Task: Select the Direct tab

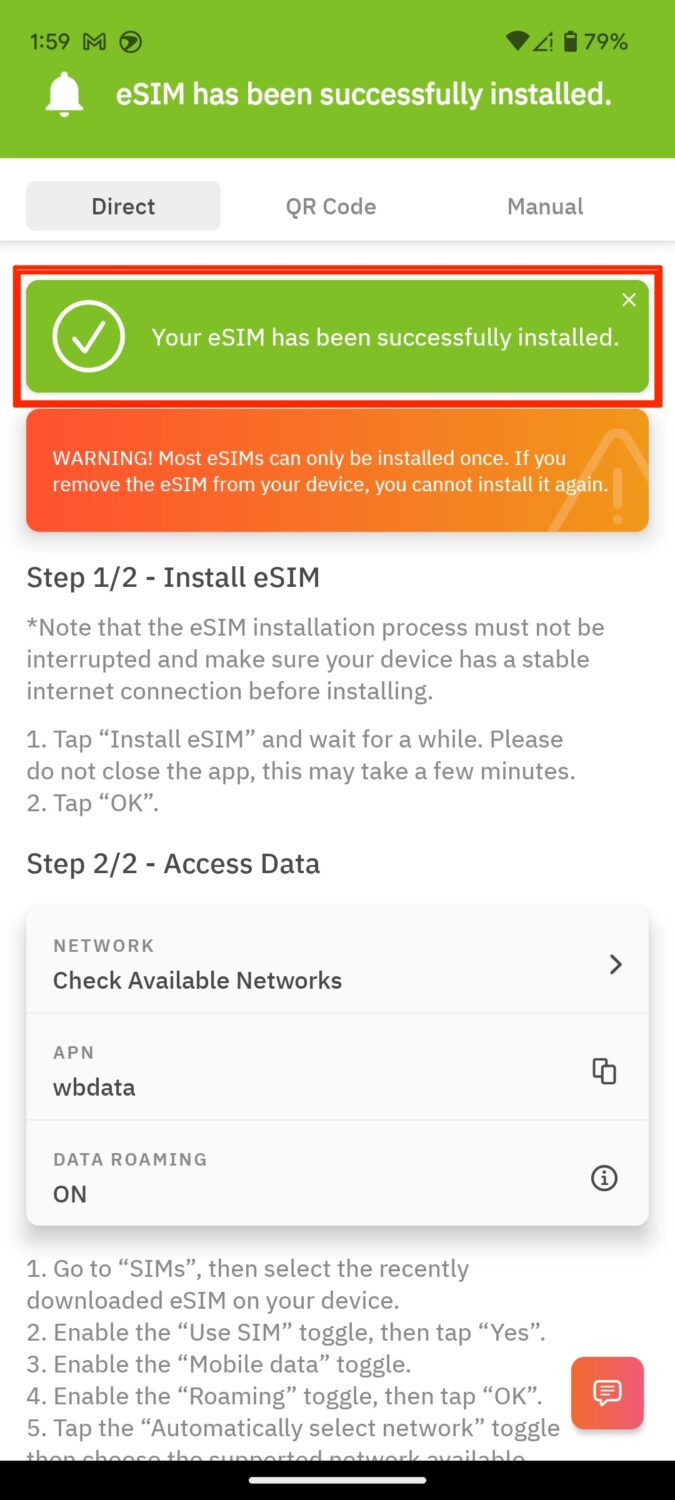Action: point(123,207)
